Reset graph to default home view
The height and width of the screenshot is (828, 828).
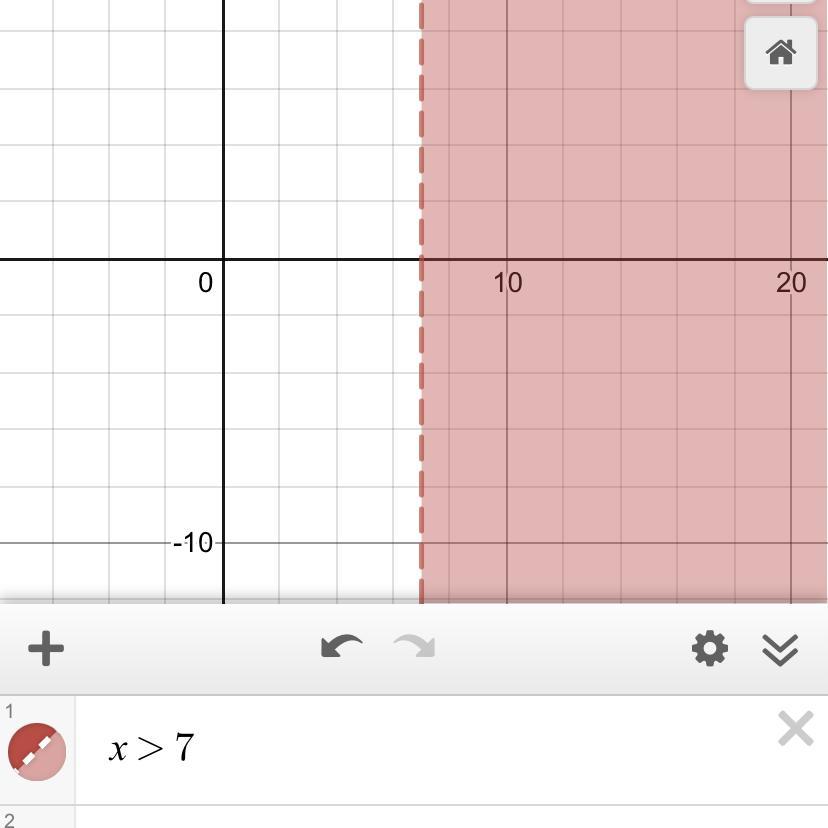tap(780, 53)
